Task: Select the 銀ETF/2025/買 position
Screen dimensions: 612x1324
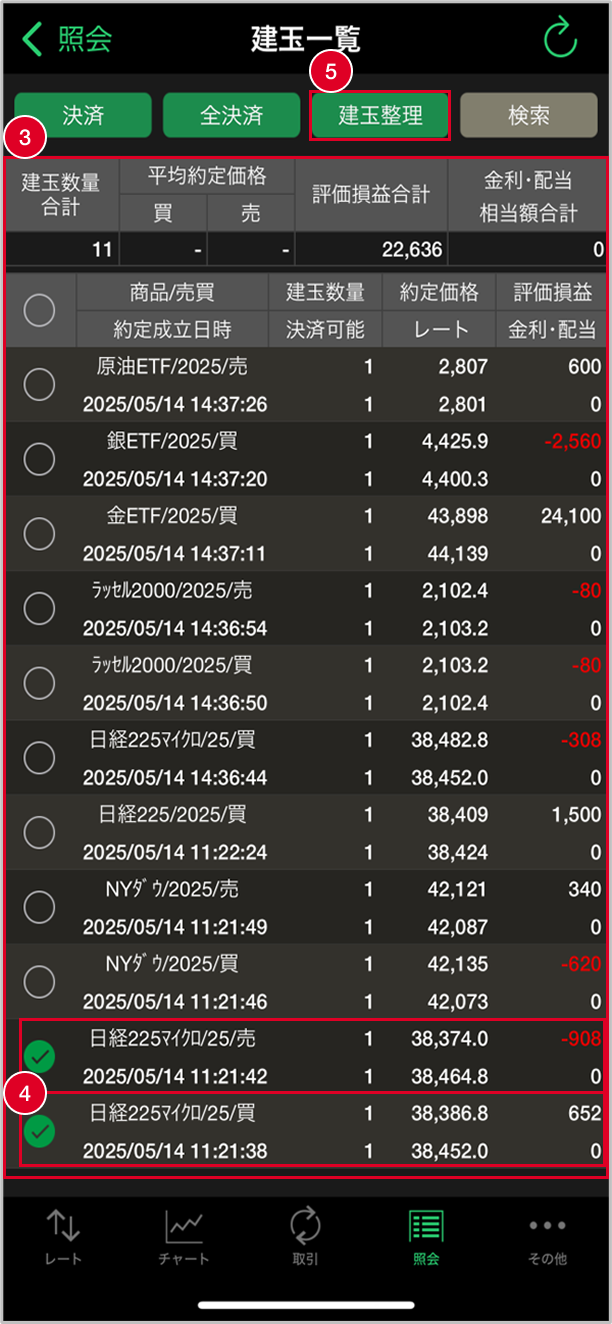Action: pyautogui.click(x=39, y=459)
